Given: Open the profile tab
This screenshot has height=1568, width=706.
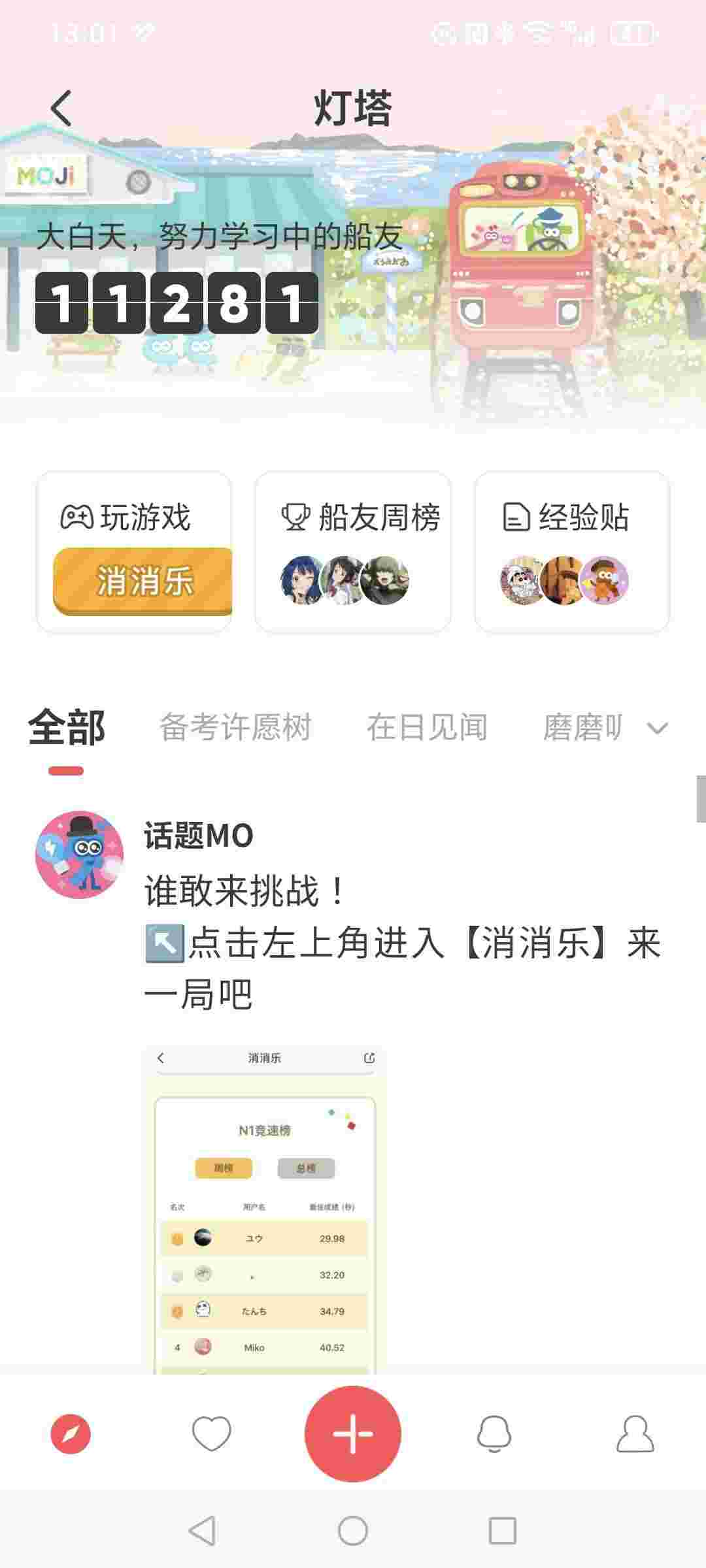Looking at the screenshot, I should (635, 1434).
